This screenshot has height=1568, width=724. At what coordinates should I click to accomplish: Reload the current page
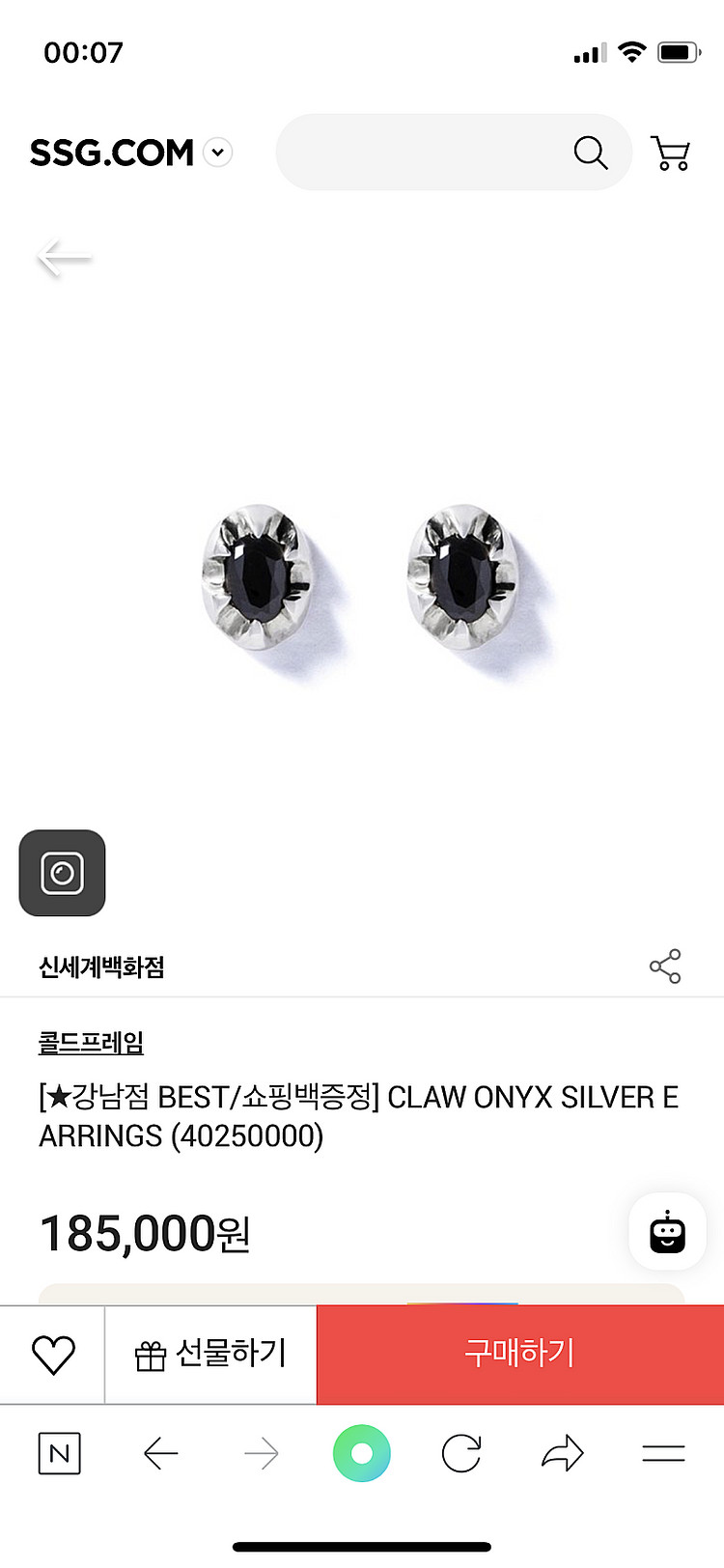[461, 1453]
